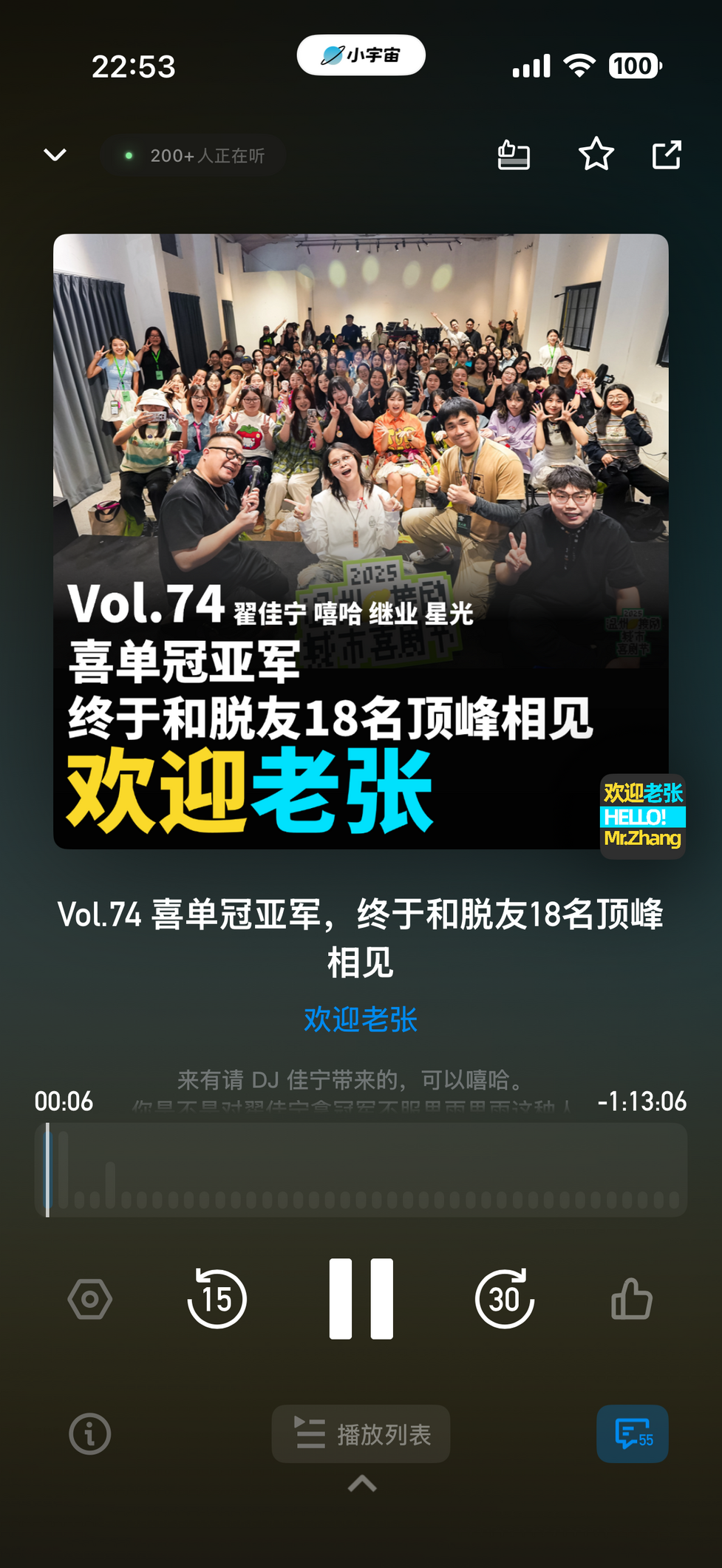Open playback settings hexagon icon
Image resolution: width=722 pixels, height=1568 pixels.
(x=90, y=1299)
